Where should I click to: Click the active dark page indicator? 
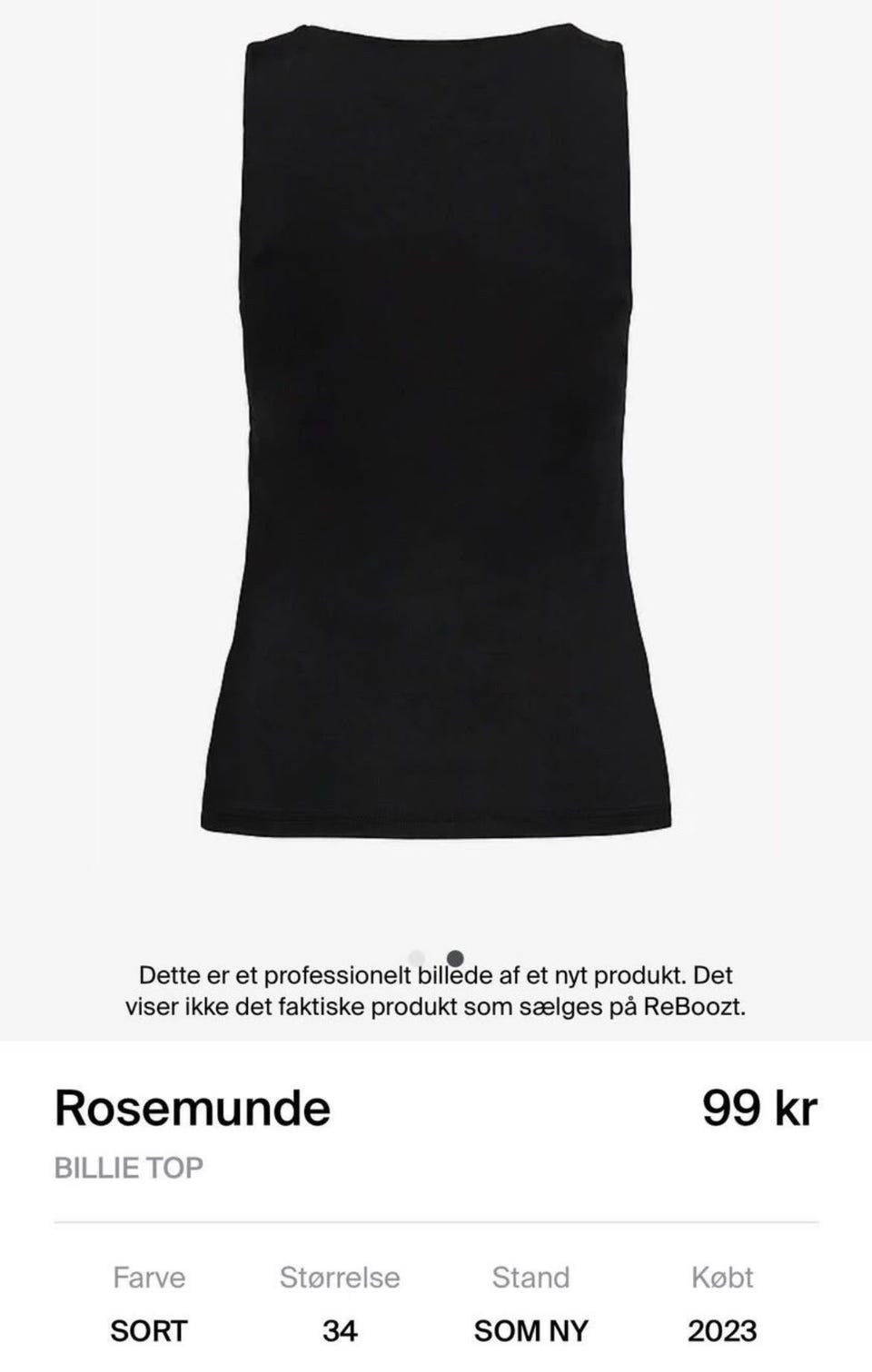457,956
